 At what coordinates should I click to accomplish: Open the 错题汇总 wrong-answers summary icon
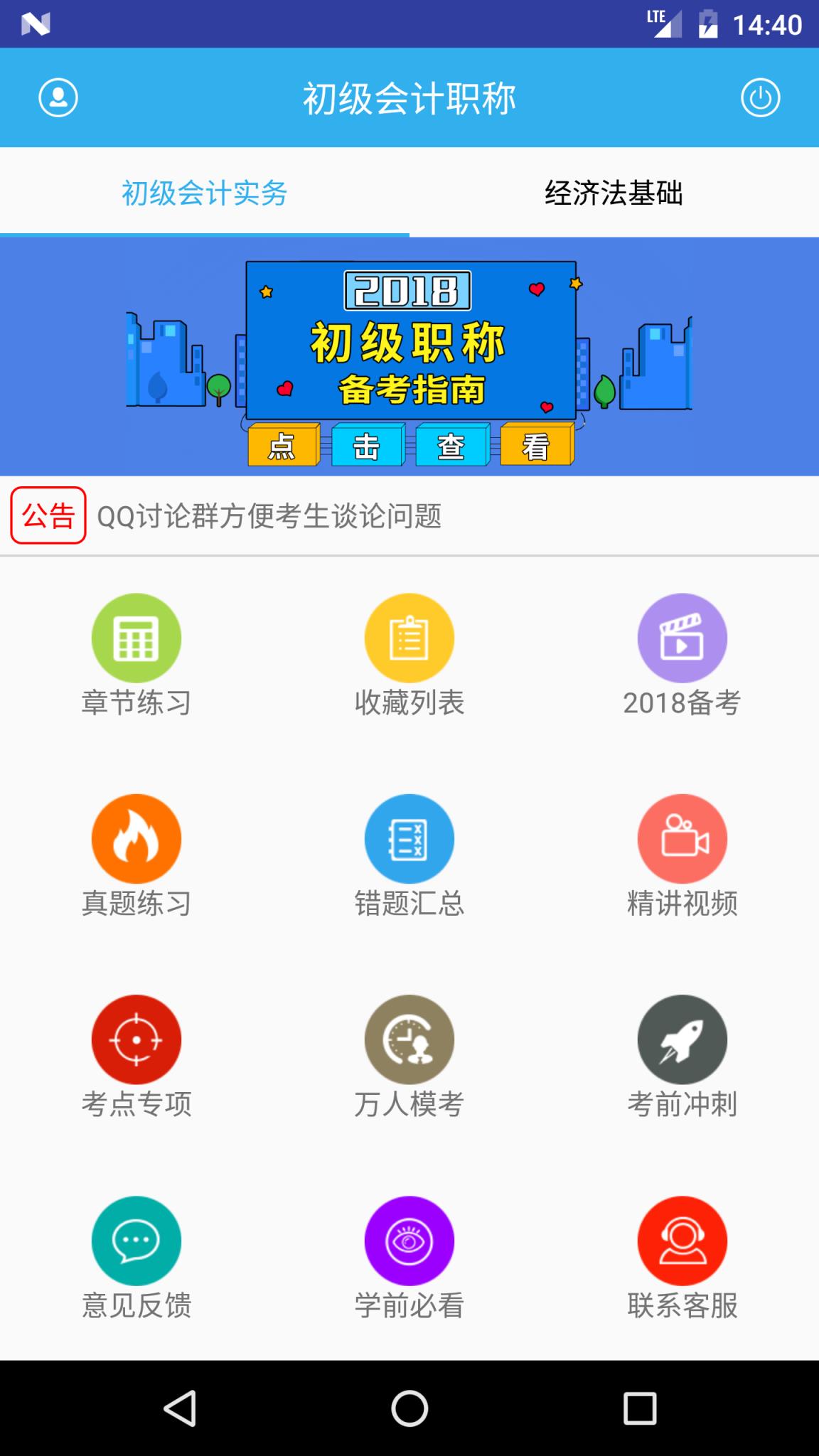click(409, 839)
